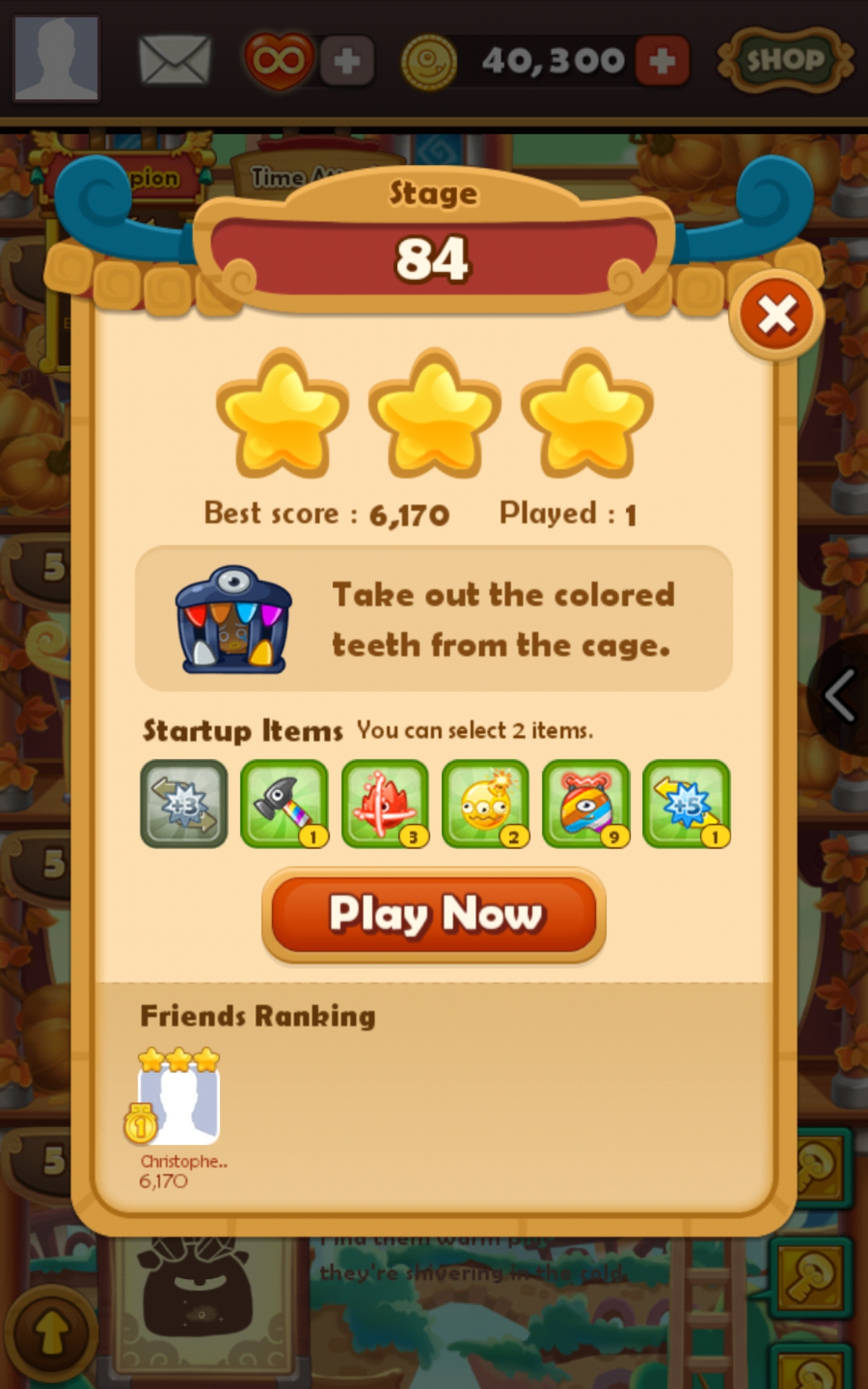Tap the plus next to hearts

pyautogui.click(x=347, y=61)
